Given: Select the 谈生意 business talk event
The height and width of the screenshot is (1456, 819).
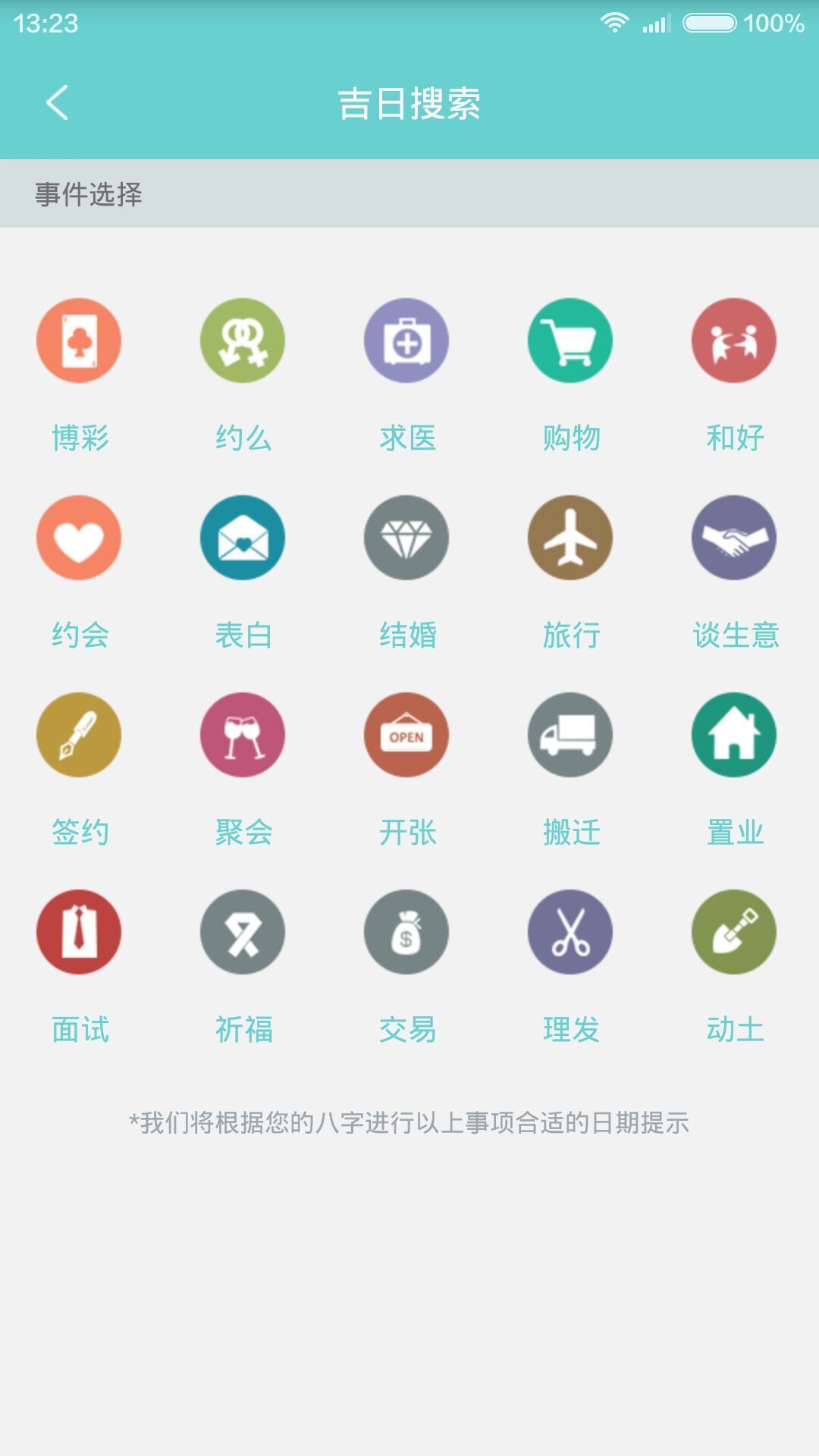Looking at the screenshot, I should click(x=734, y=538).
